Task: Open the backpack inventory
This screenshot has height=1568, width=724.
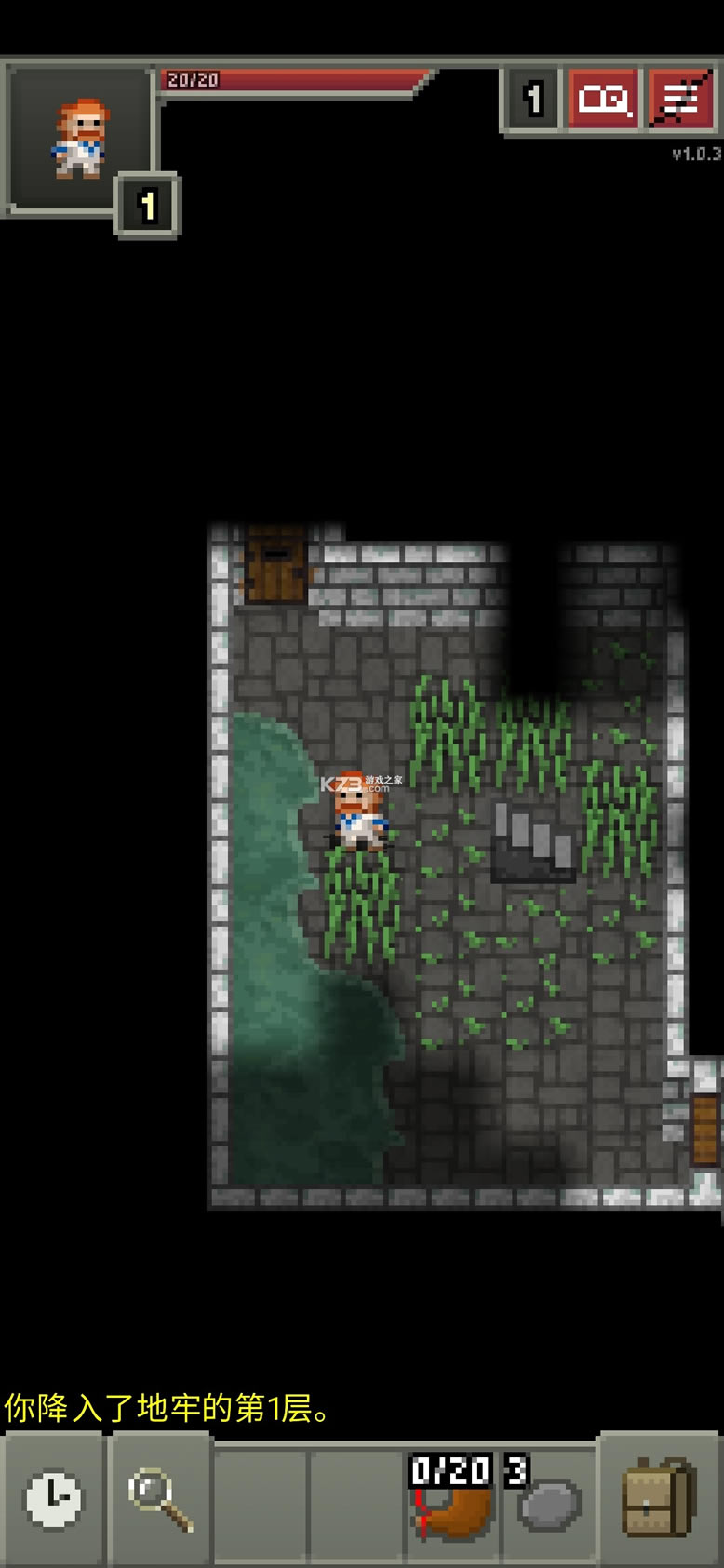Action: tap(659, 1499)
